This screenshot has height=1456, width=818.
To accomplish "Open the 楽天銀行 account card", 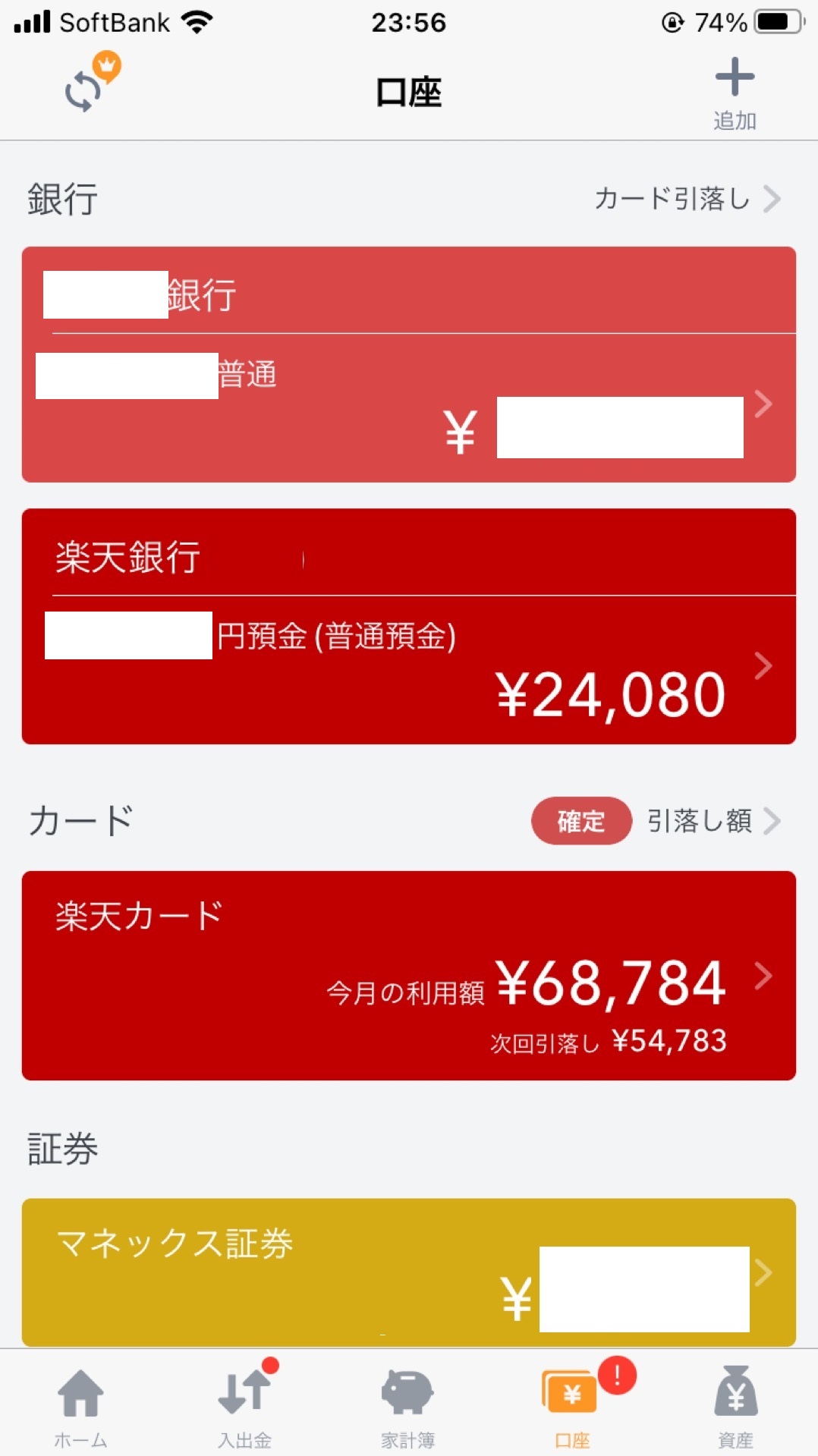I will tap(409, 627).
